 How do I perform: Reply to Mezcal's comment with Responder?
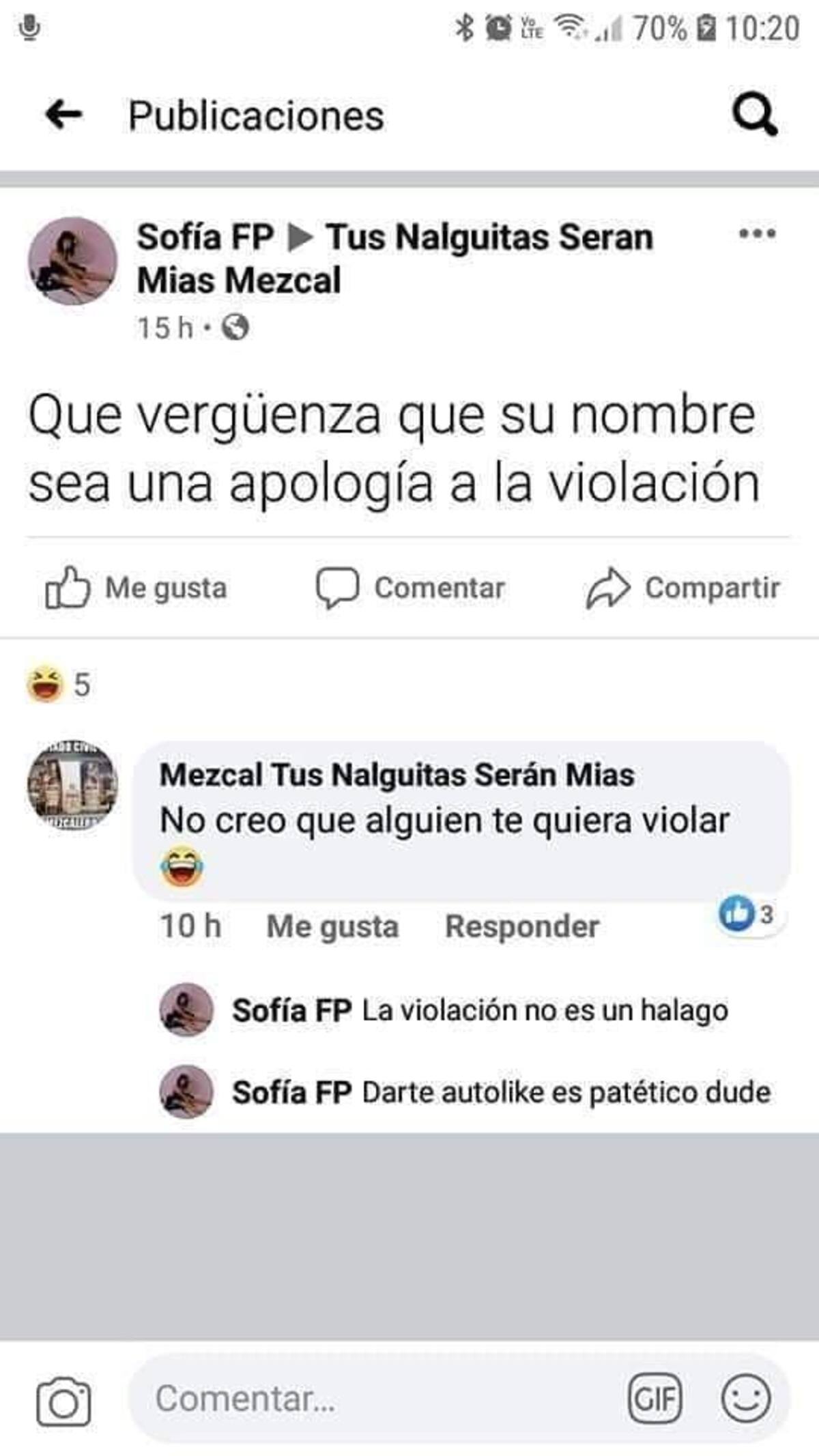[522, 927]
